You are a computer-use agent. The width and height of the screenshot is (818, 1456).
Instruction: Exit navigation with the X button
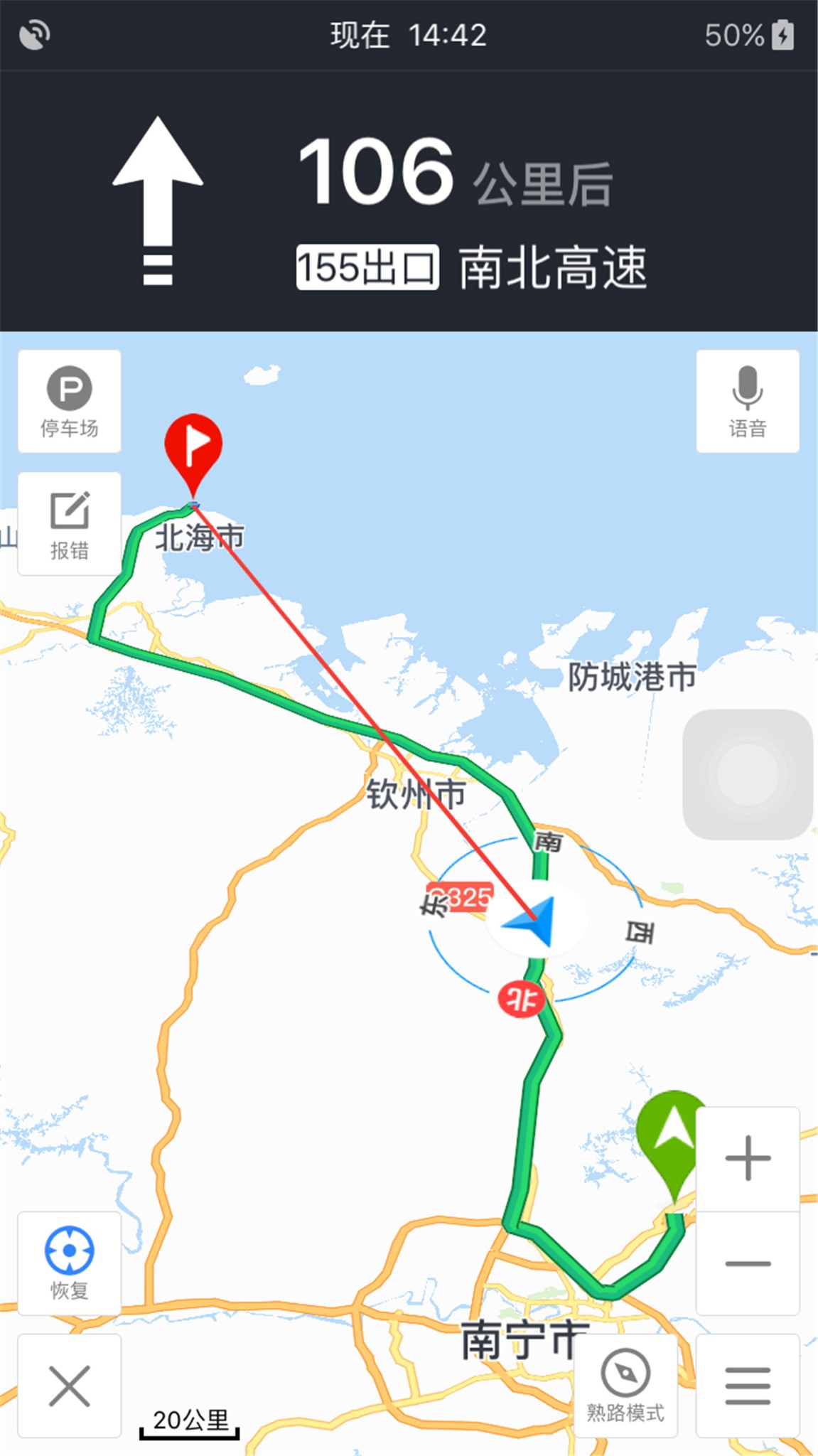[70, 1386]
